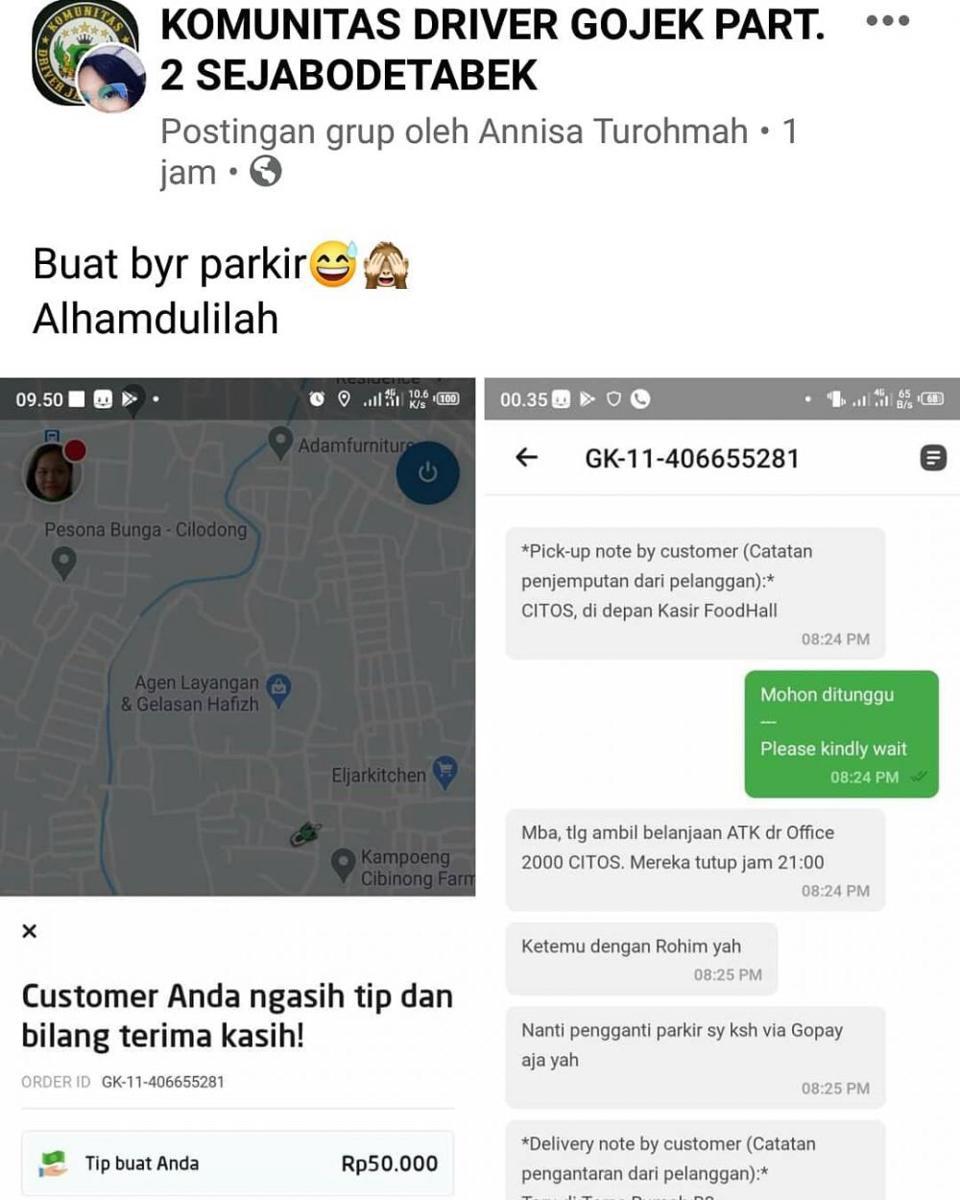Open the post's three-dot overflow menu
The image size is (960, 1200).
point(887,21)
